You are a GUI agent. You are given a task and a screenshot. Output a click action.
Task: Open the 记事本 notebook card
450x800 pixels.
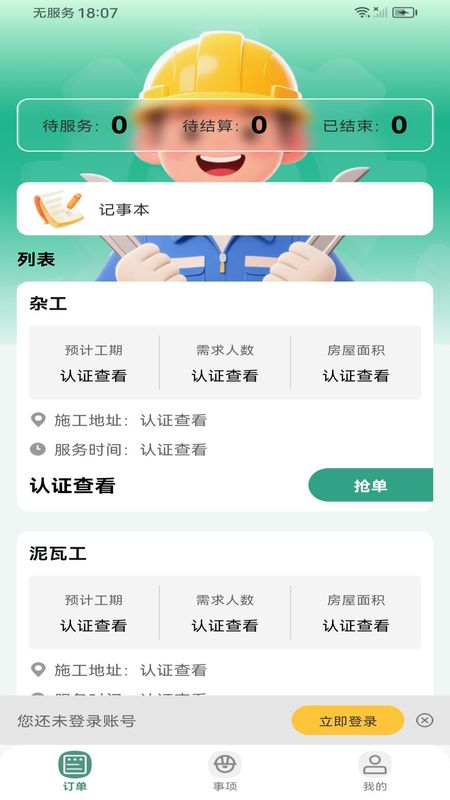click(225, 209)
